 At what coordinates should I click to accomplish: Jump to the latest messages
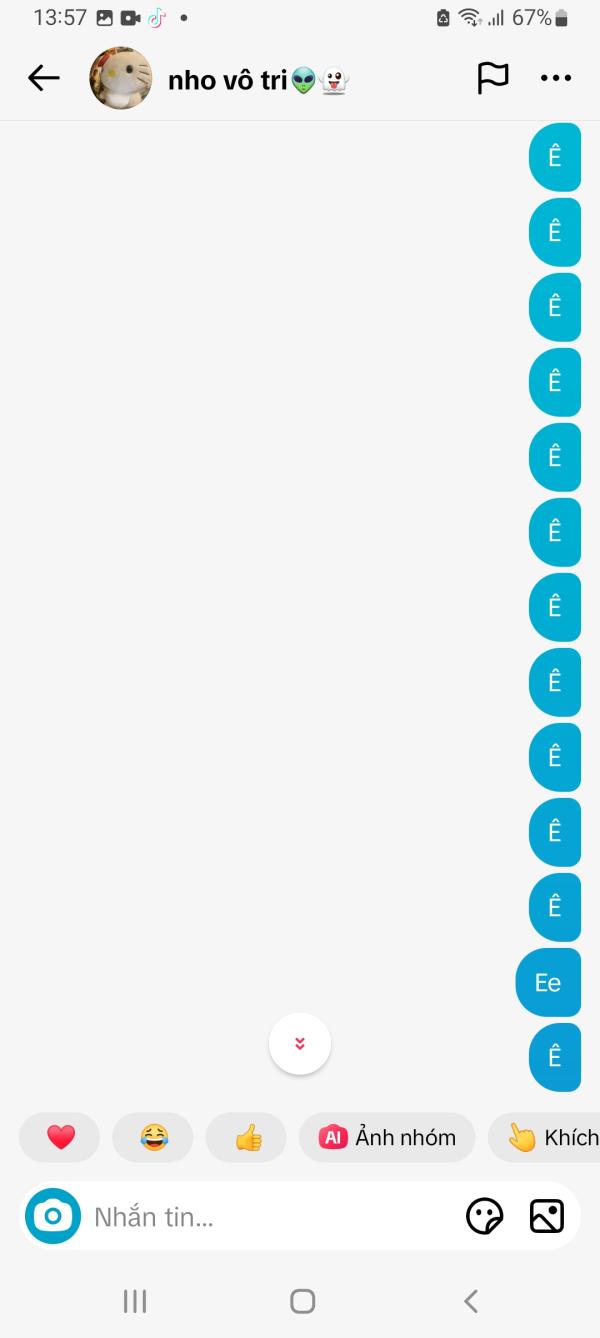click(300, 1044)
